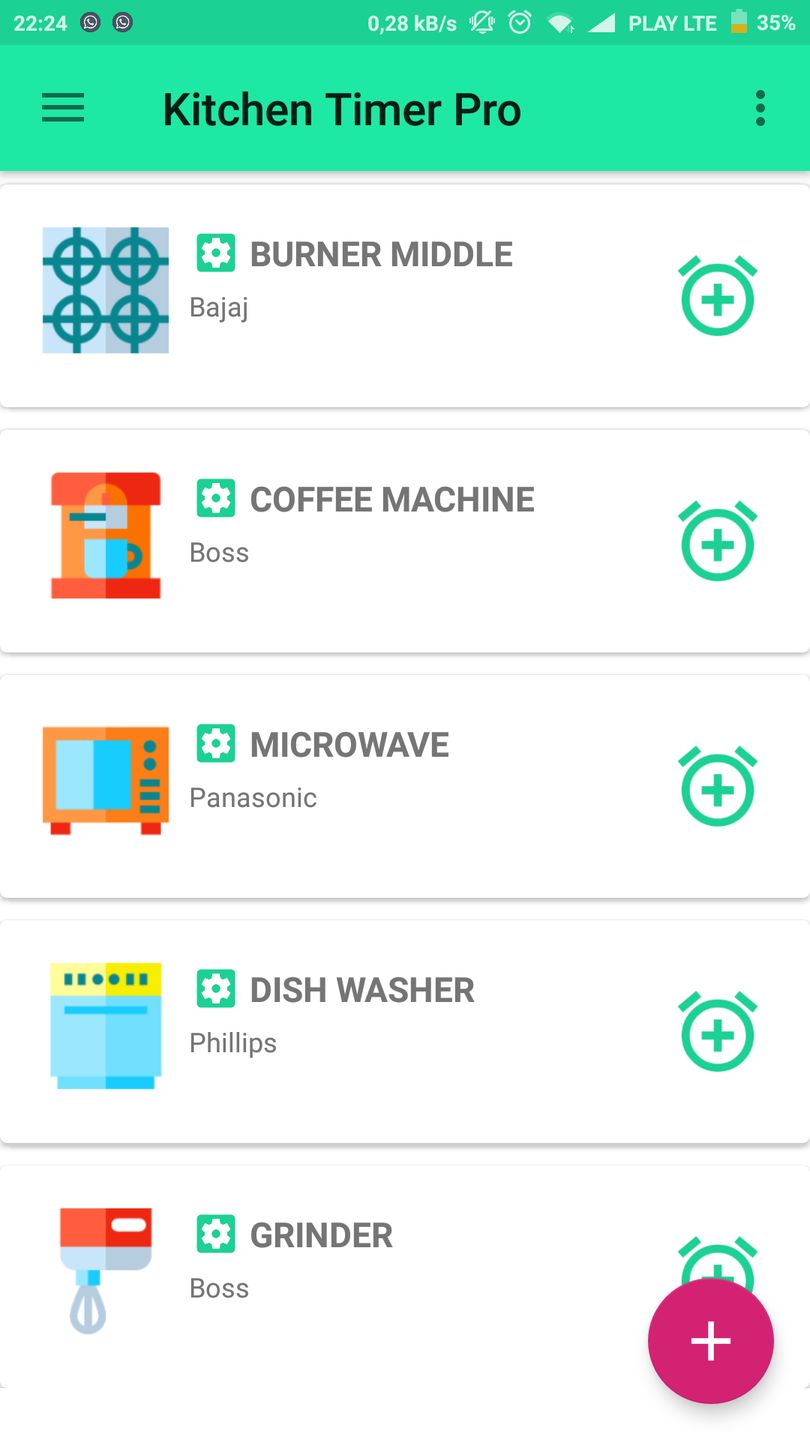Image resolution: width=810 pixels, height=1440 pixels.
Task: Open settings gear for Burner Middle
Action: tap(216, 253)
